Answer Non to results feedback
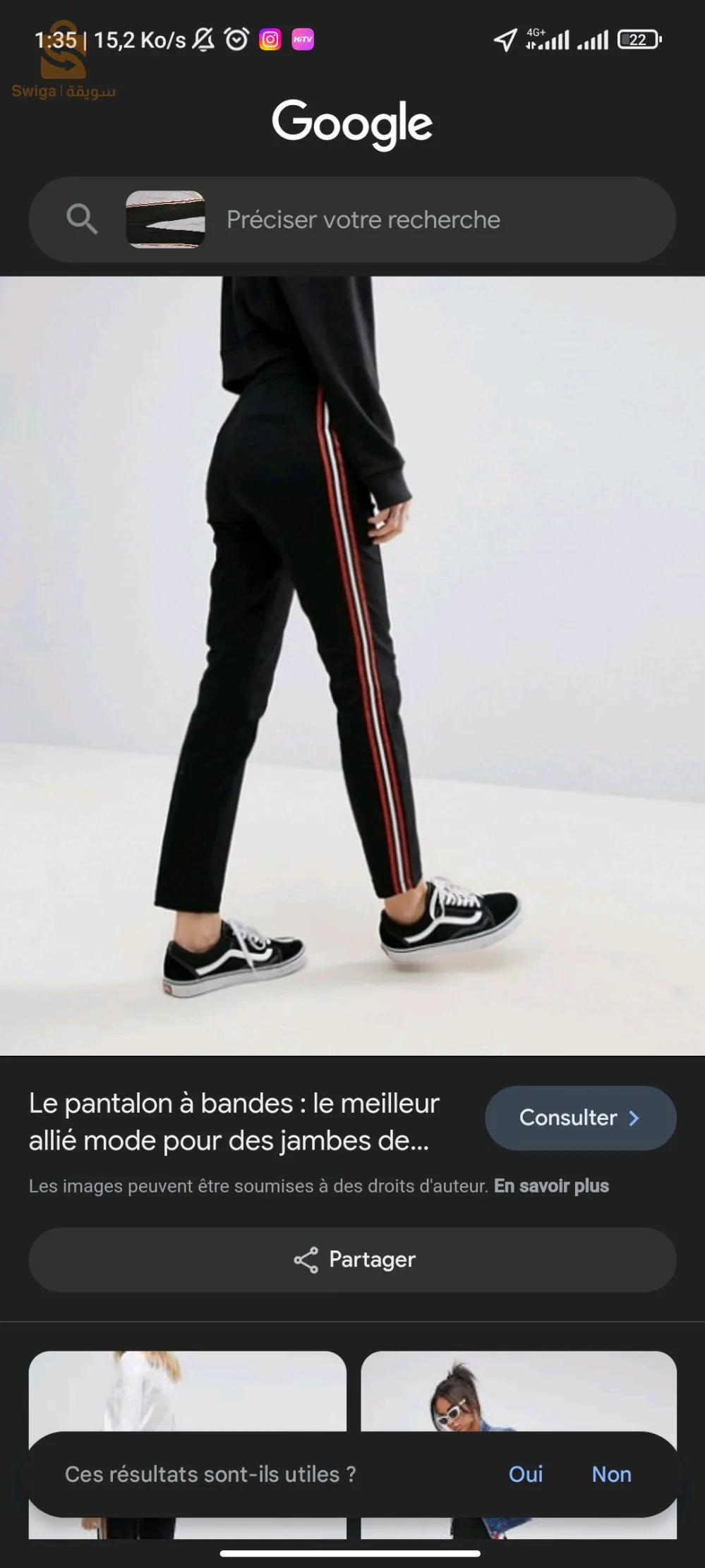 611,1474
